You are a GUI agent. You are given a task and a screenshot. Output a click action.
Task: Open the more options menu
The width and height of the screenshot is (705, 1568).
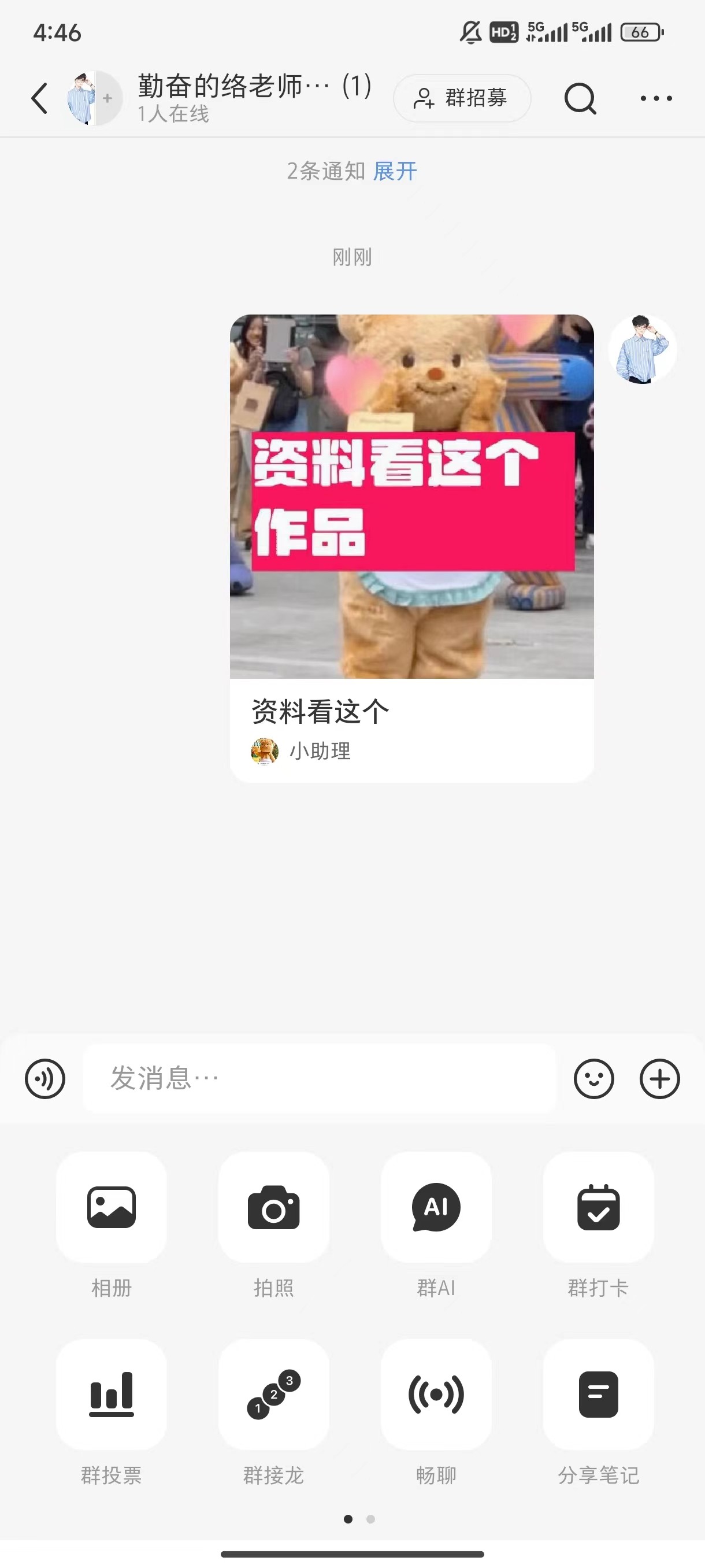coord(655,98)
